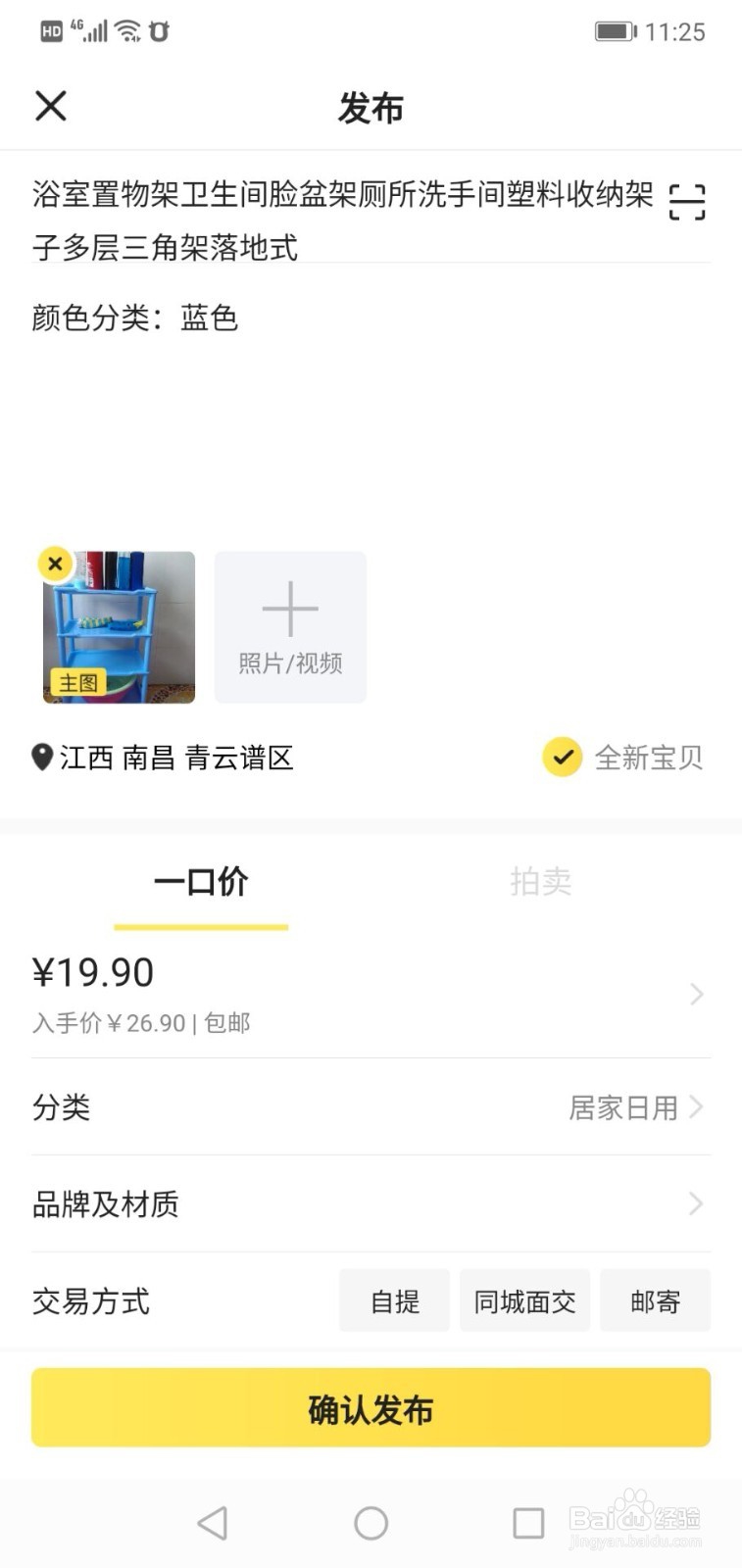Open the 主图 product photo thumbnail
742x1568 pixels.
tap(119, 627)
